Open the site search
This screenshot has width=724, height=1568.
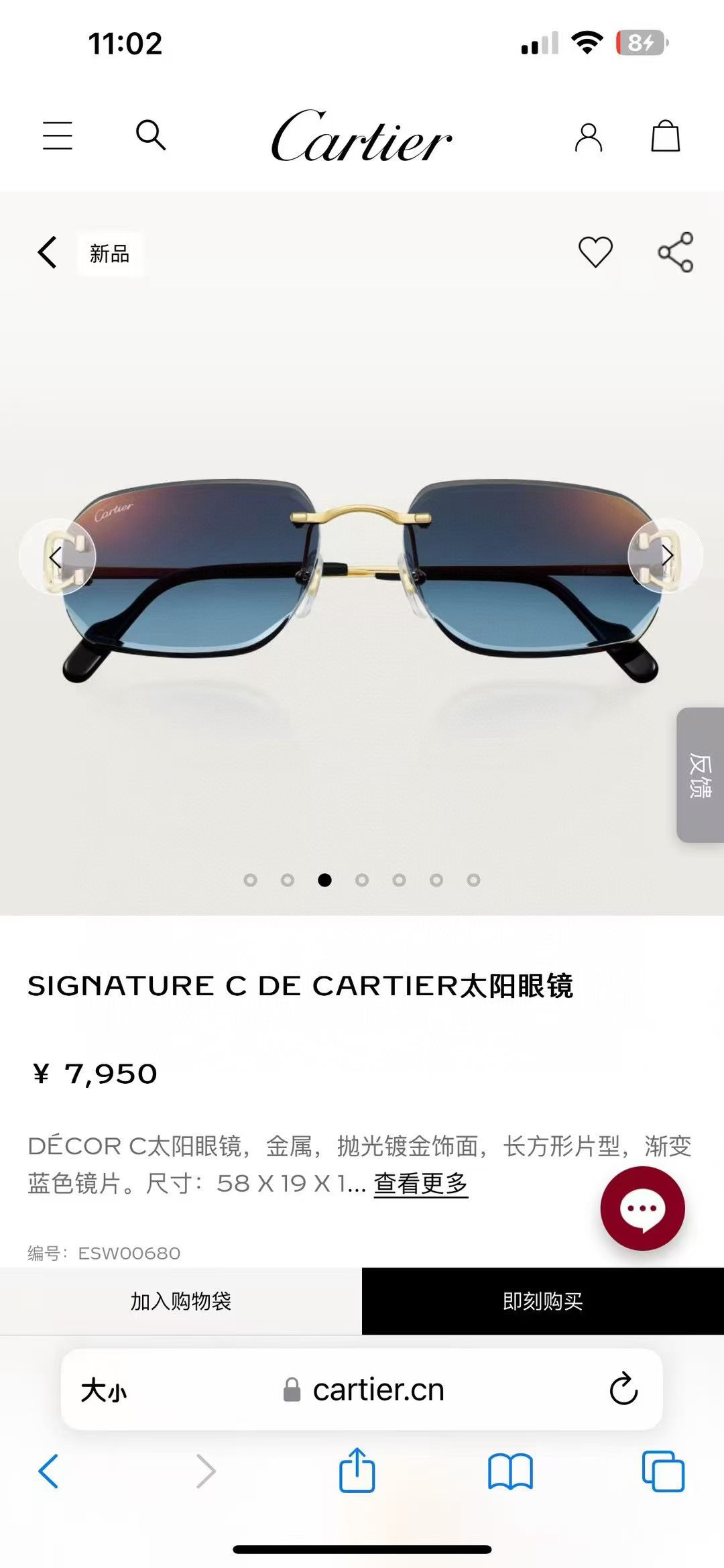point(151,135)
